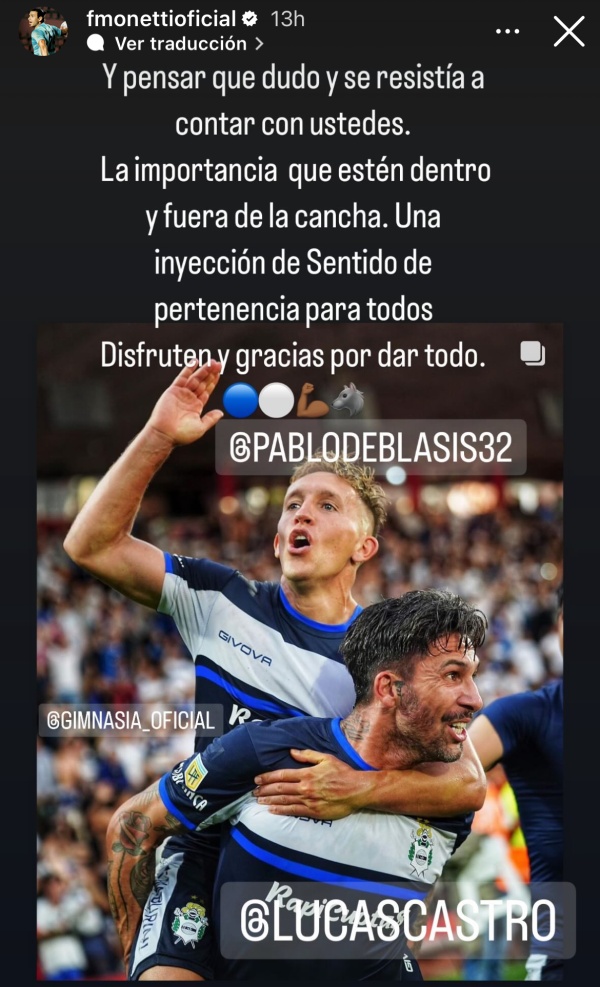Image resolution: width=600 pixels, height=987 pixels.
Task: Open the three-dot options menu
Action: coord(508,31)
